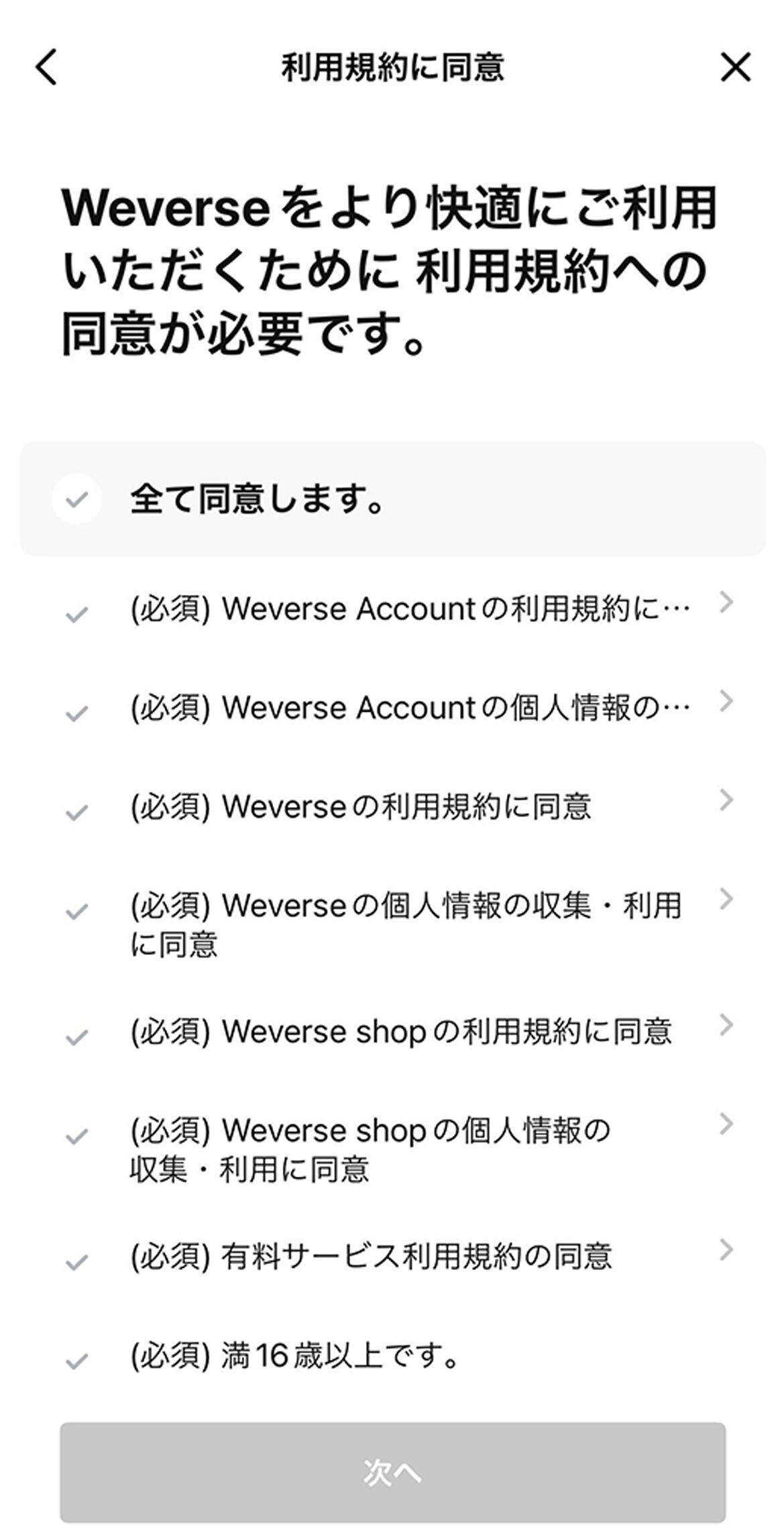View 有料サービス利用規約 details chevron

pos(726,1250)
